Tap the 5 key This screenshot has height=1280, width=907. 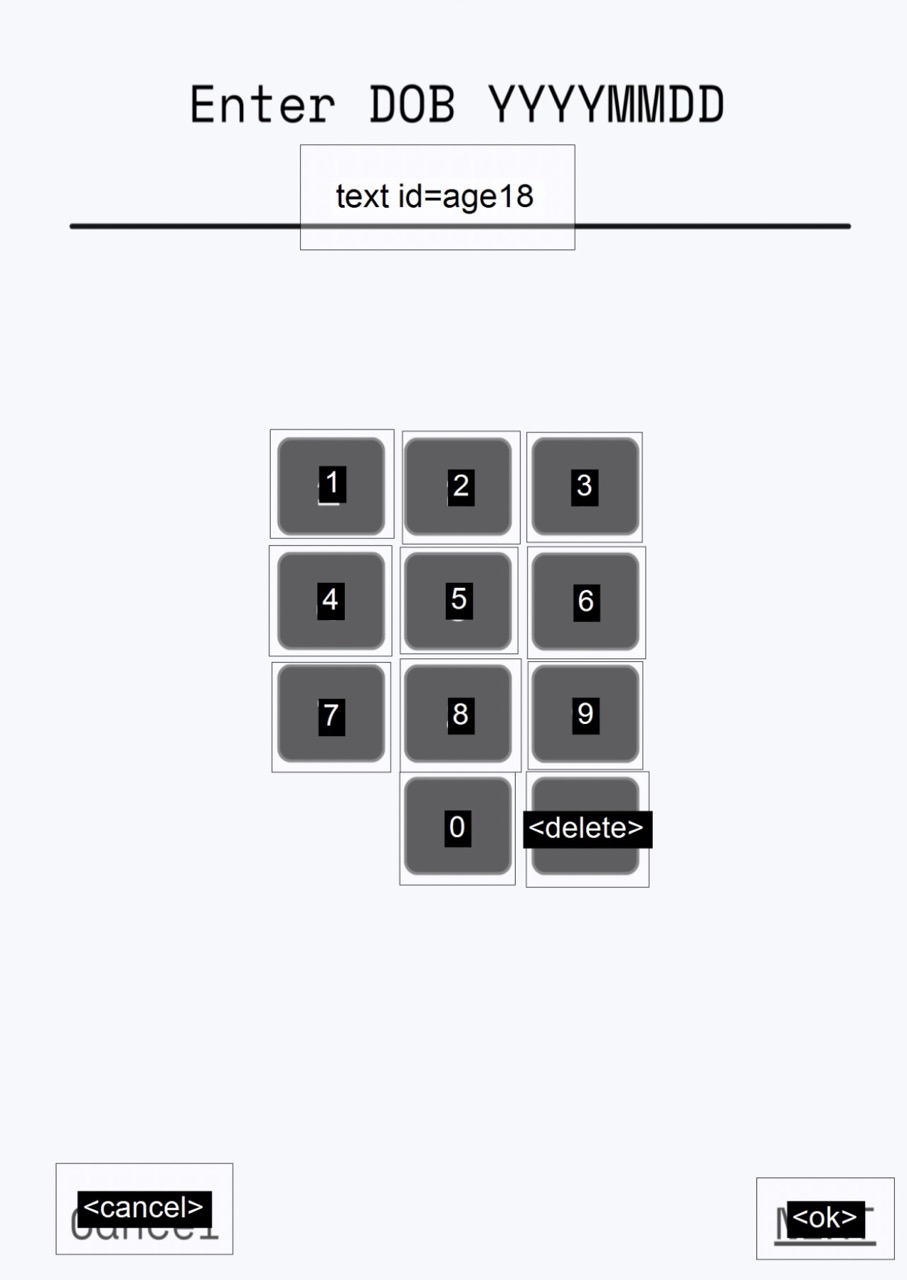459,601
